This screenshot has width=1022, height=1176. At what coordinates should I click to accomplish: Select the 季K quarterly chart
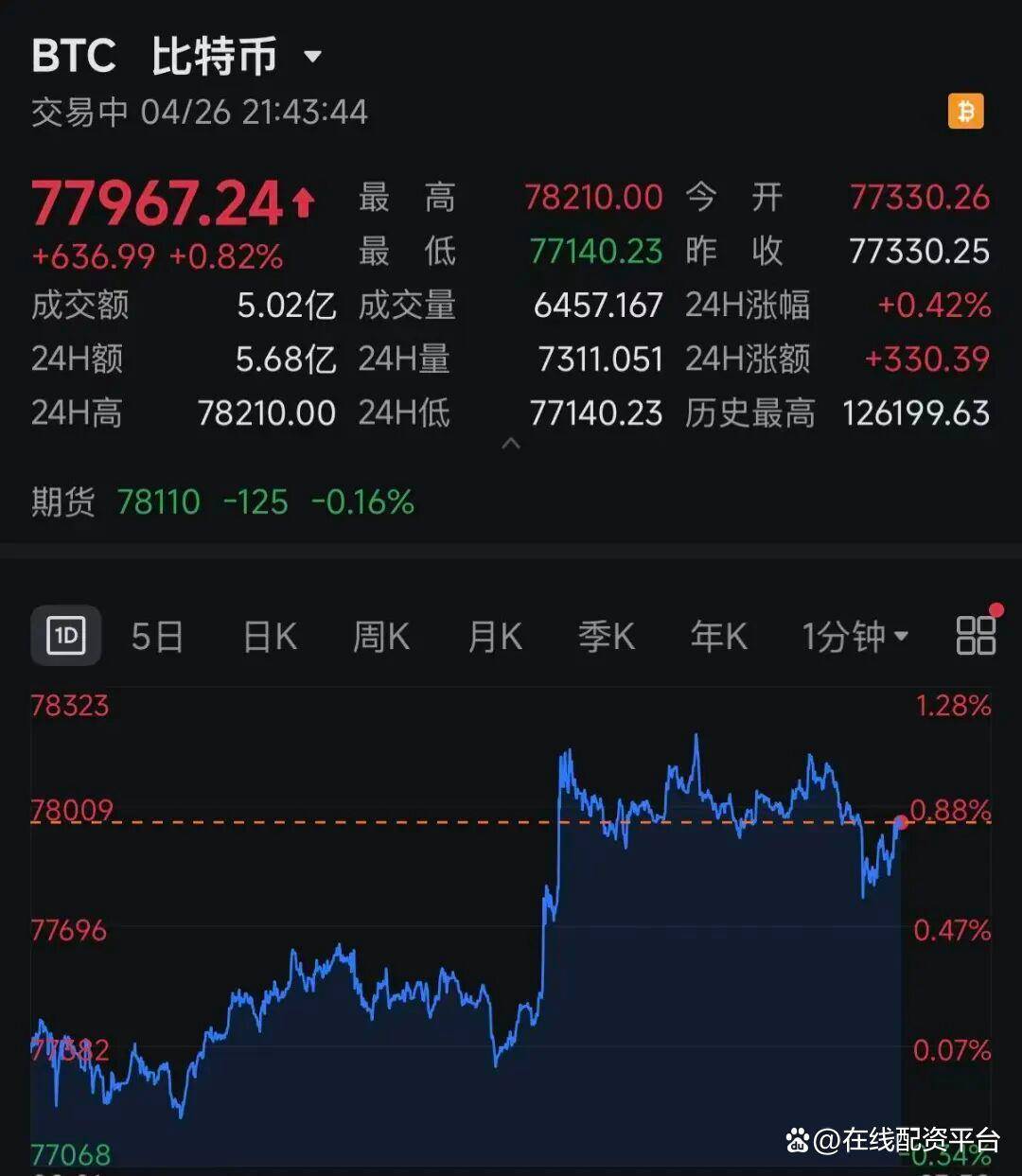pyautogui.click(x=607, y=637)
